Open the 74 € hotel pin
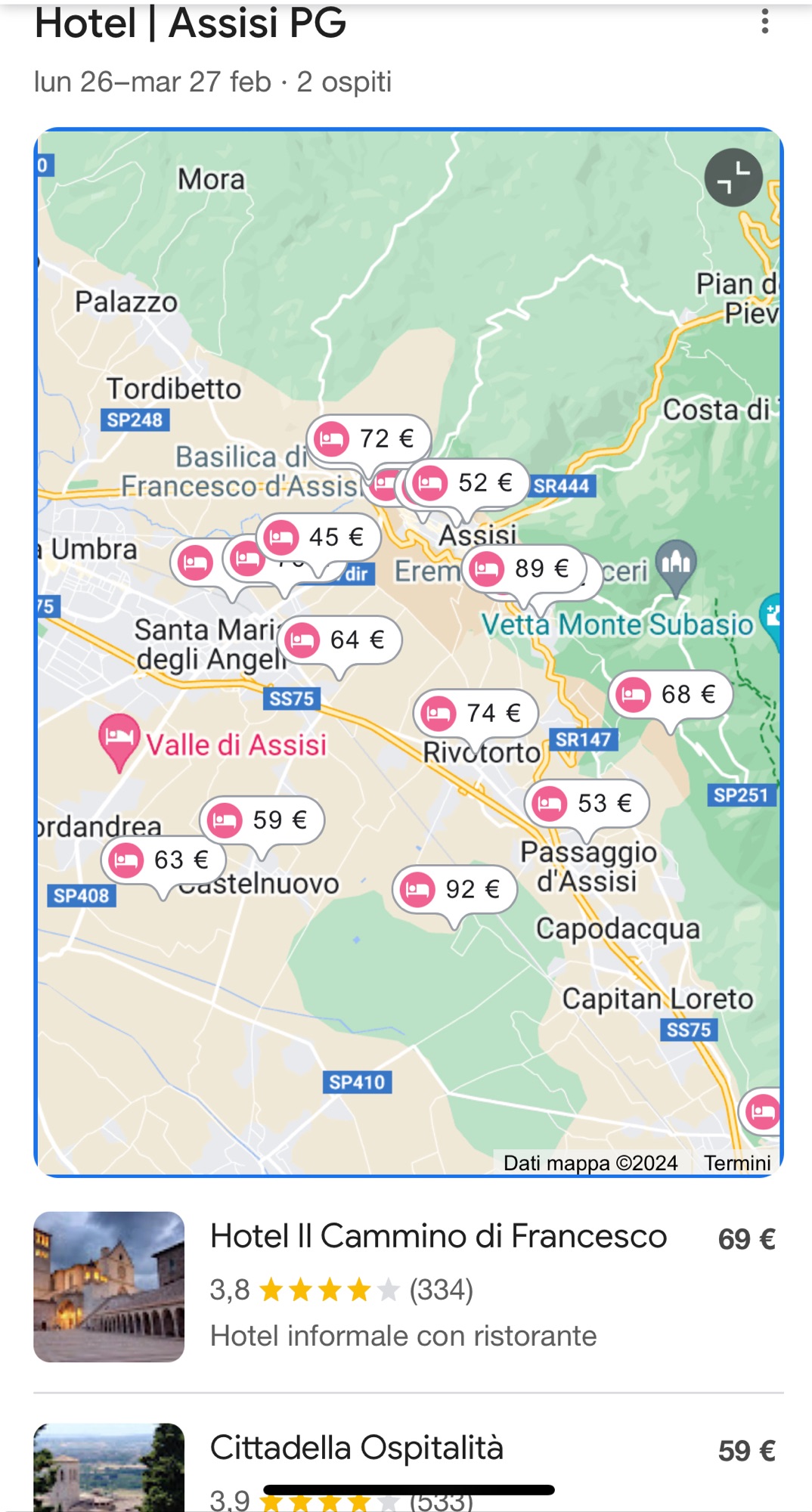812x1512 pixels. tap(476, 713)
